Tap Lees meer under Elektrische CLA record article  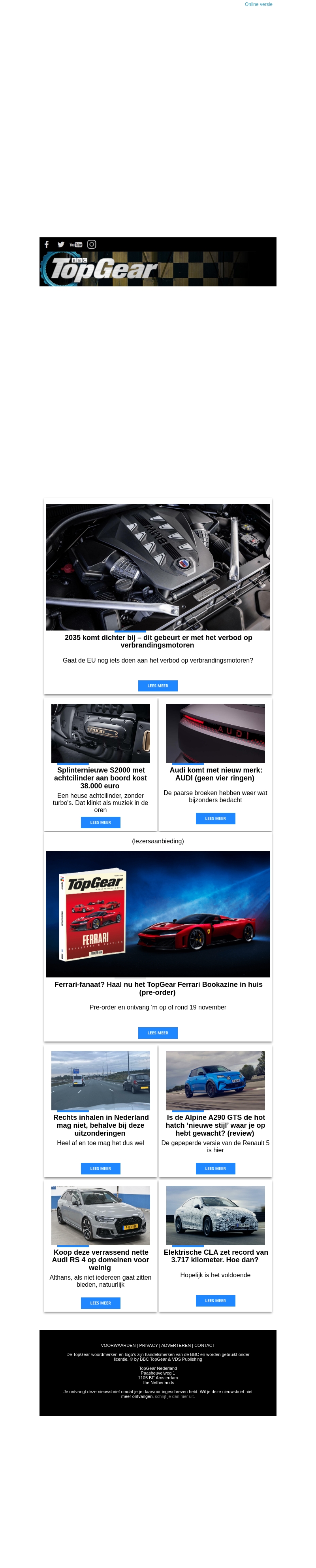pos(215,1300)
